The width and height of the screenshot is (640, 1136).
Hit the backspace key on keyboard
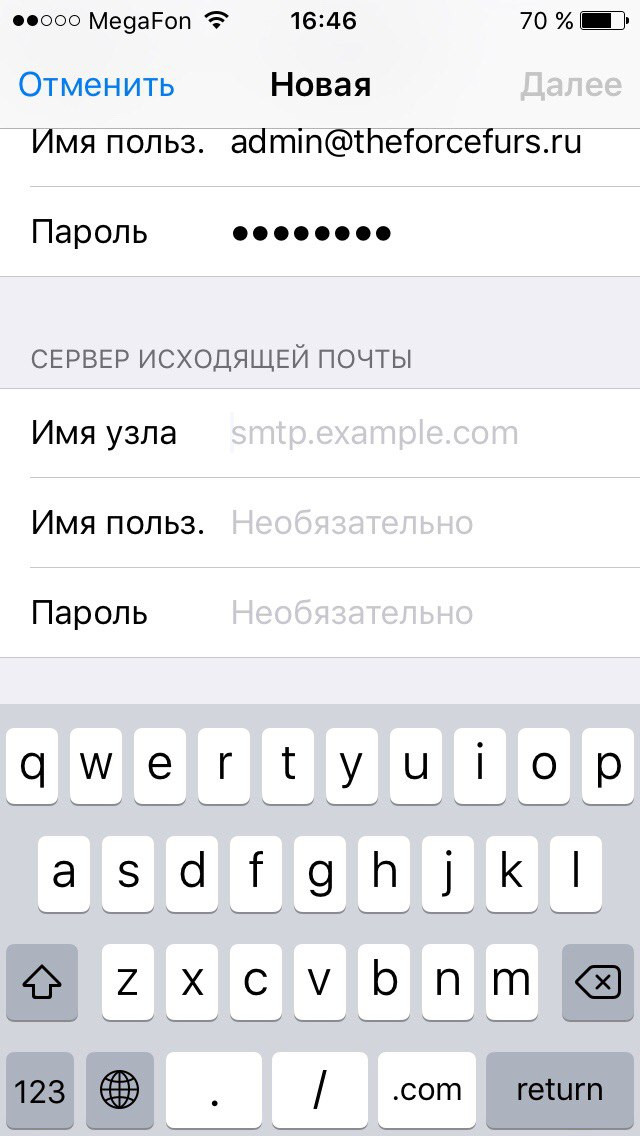click(x=598, y=983)
